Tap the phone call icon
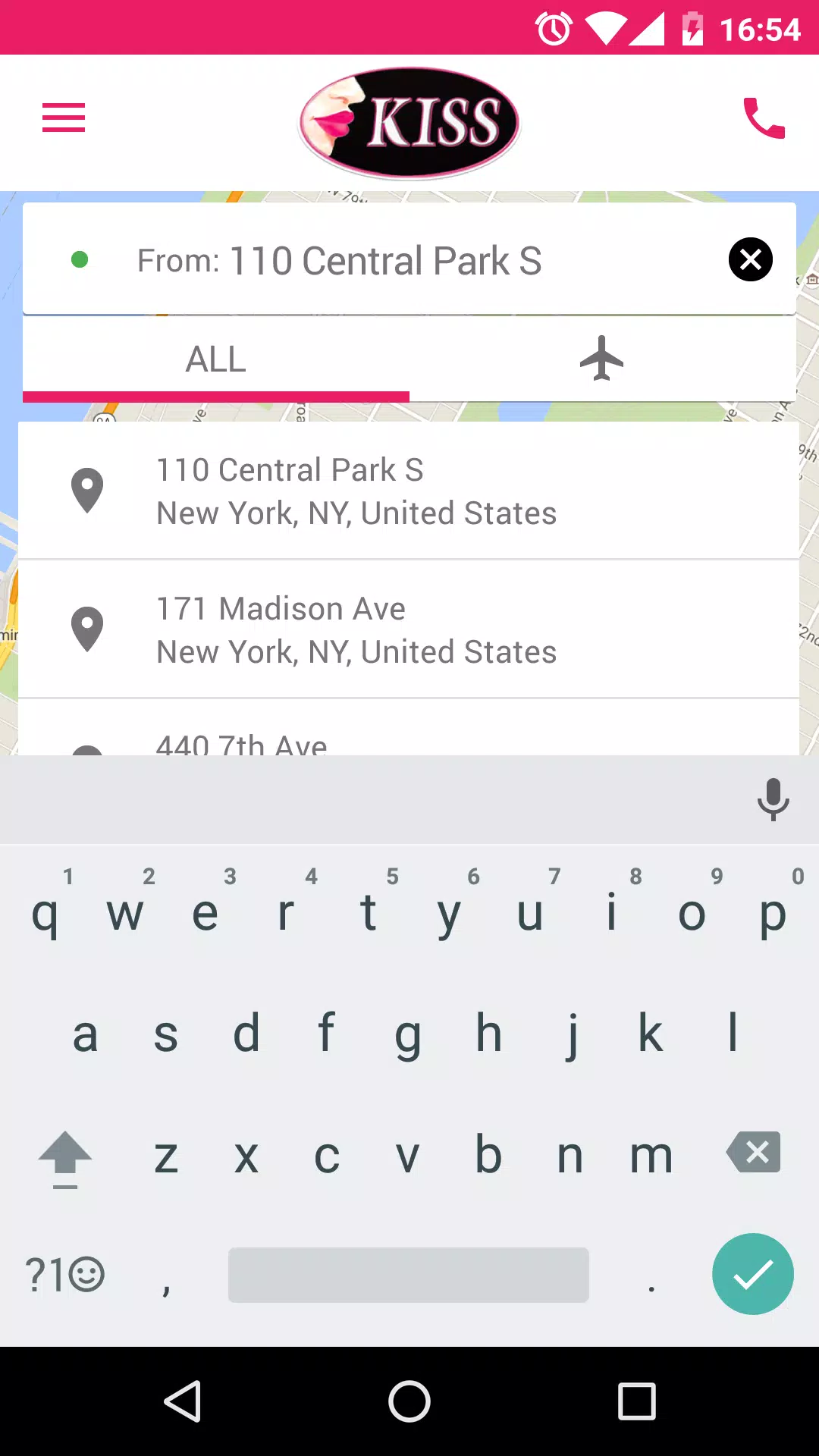This screenshot has height=1456, width=819. [764, 118]
